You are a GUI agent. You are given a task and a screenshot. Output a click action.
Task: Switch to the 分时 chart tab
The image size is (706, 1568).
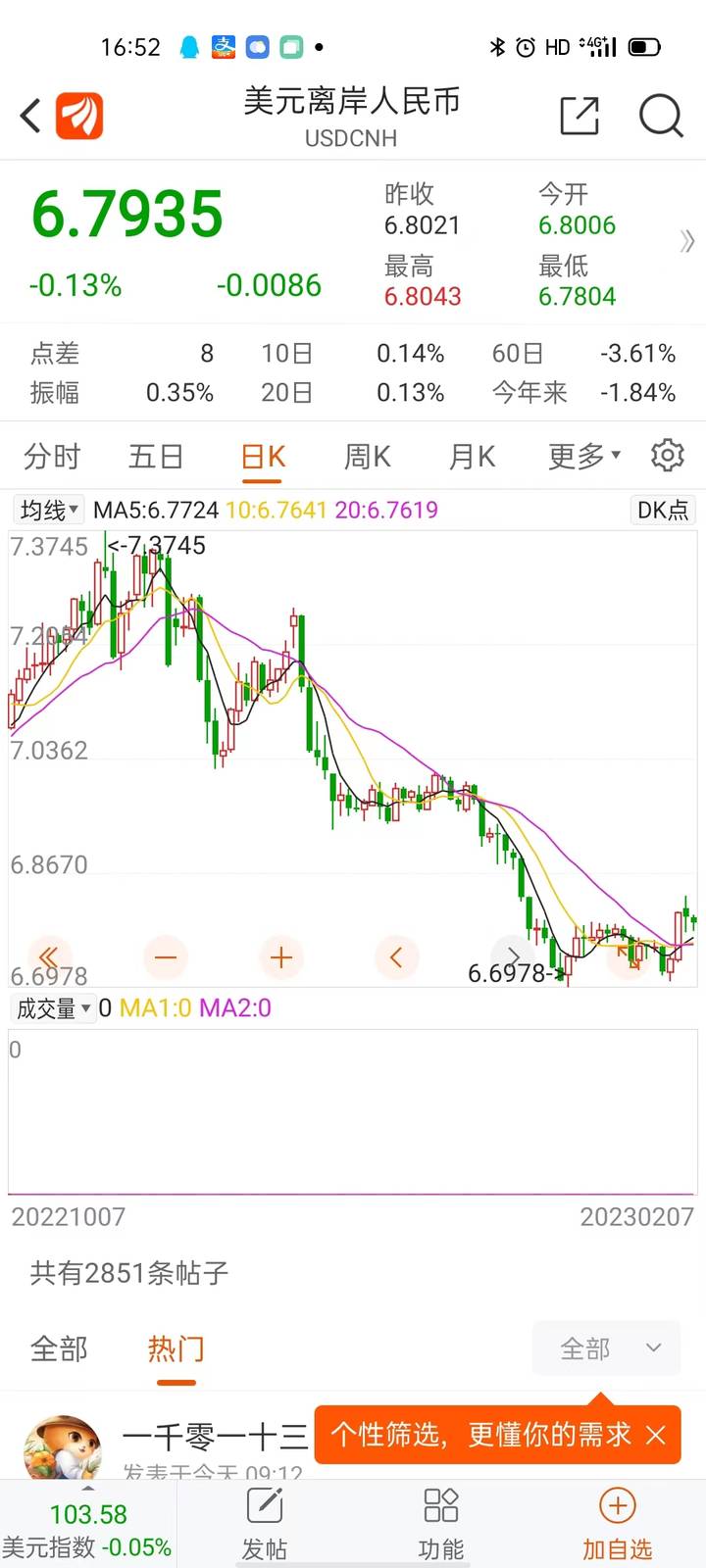point(52,457)
